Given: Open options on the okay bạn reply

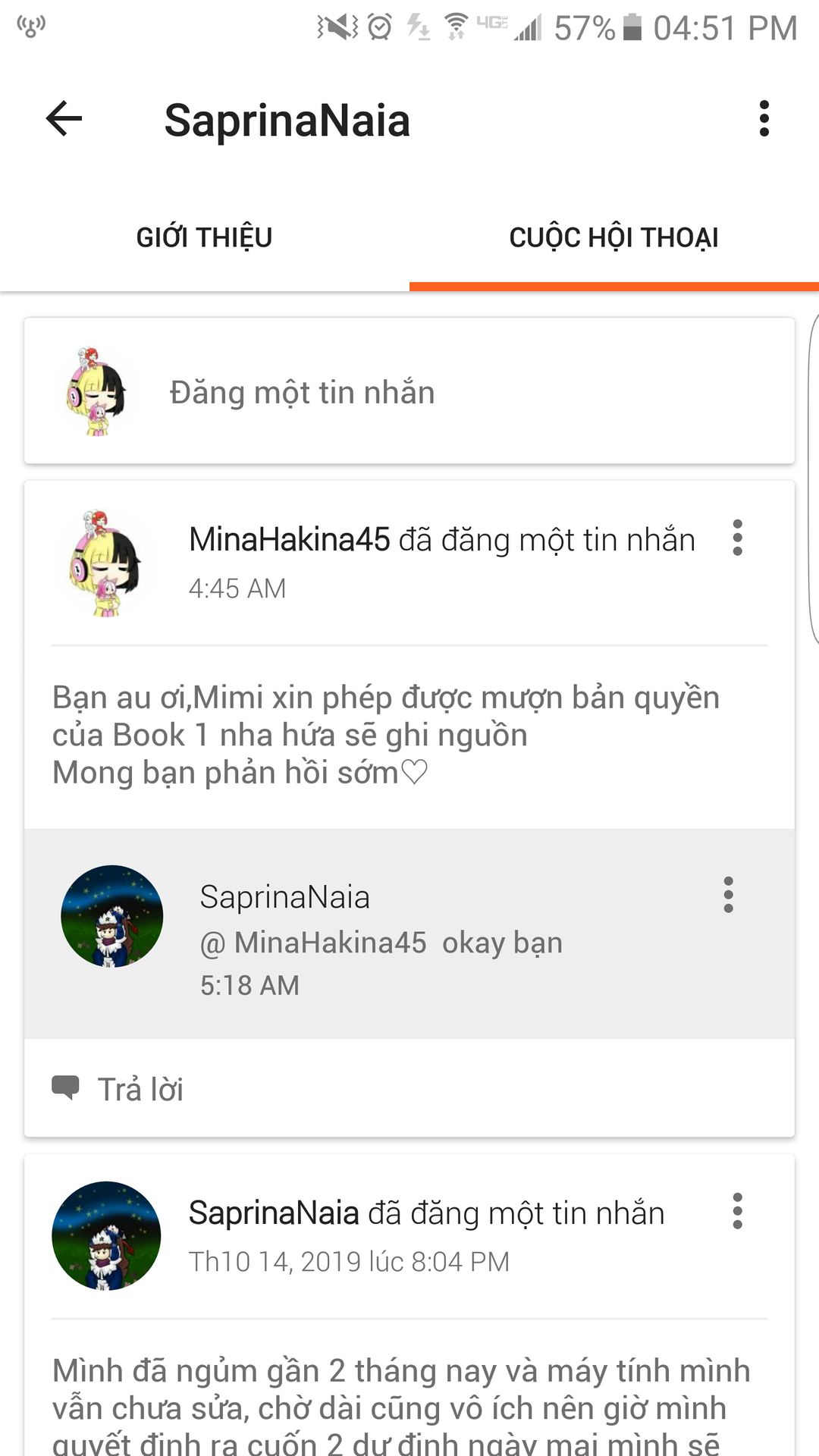Looking at the screenshot, I should (728, 895).
